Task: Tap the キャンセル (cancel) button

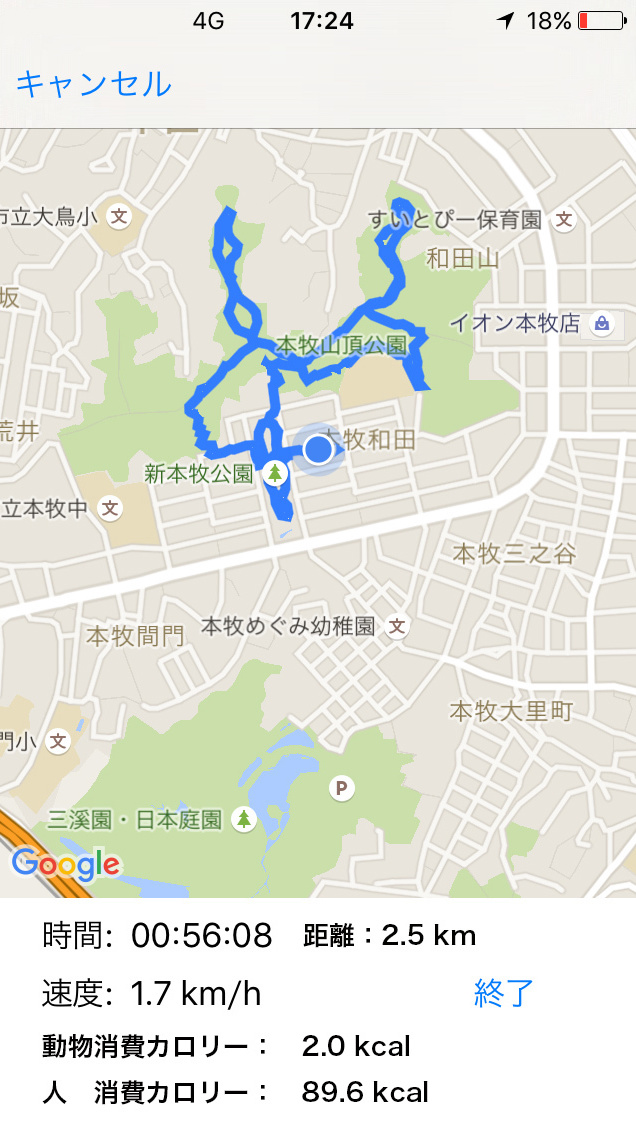Action: tap(94, 83)
